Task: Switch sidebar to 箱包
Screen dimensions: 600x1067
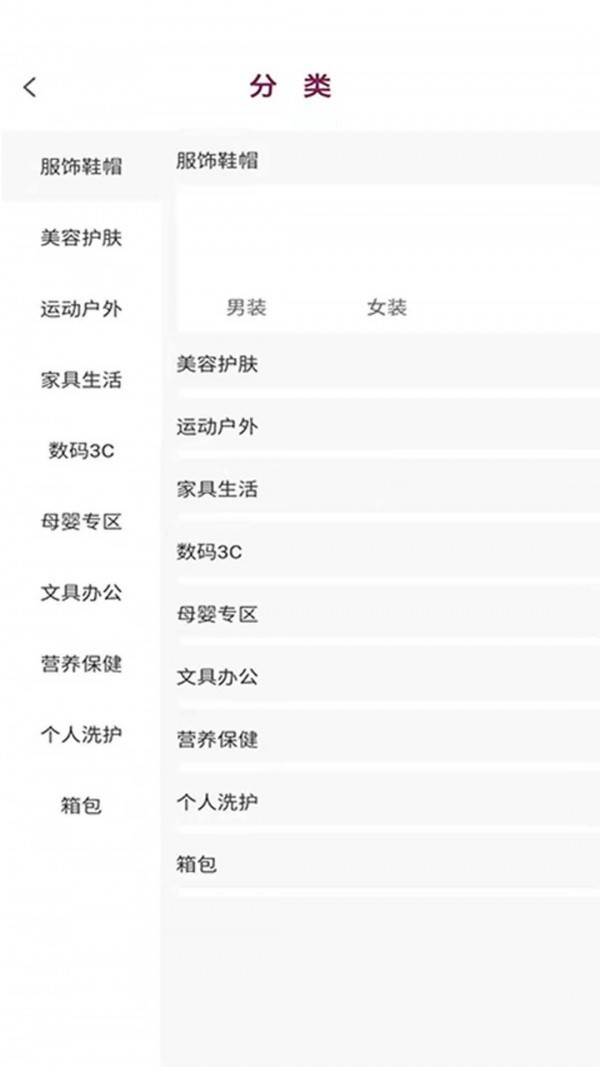Action: point(81,806)
